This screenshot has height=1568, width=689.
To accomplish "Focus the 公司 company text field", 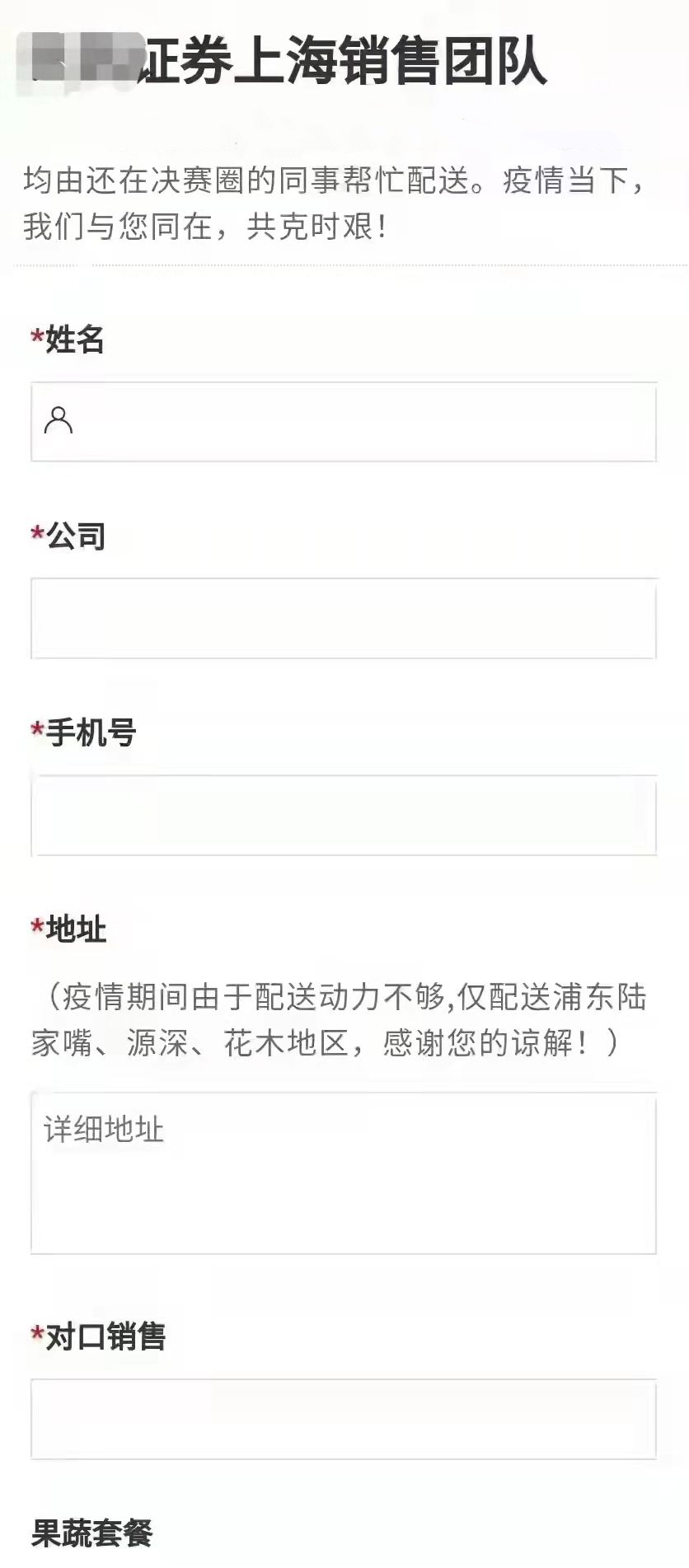I will click(344, 618).
